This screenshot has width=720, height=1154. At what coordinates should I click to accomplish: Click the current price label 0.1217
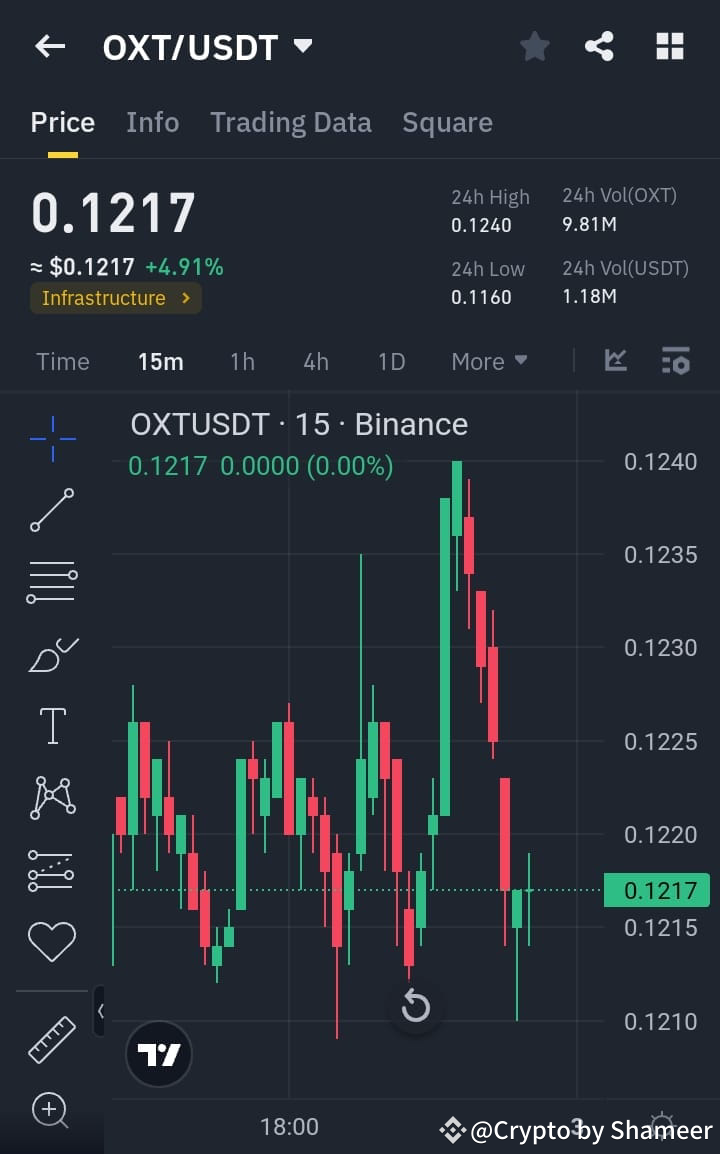pos(656,890)
